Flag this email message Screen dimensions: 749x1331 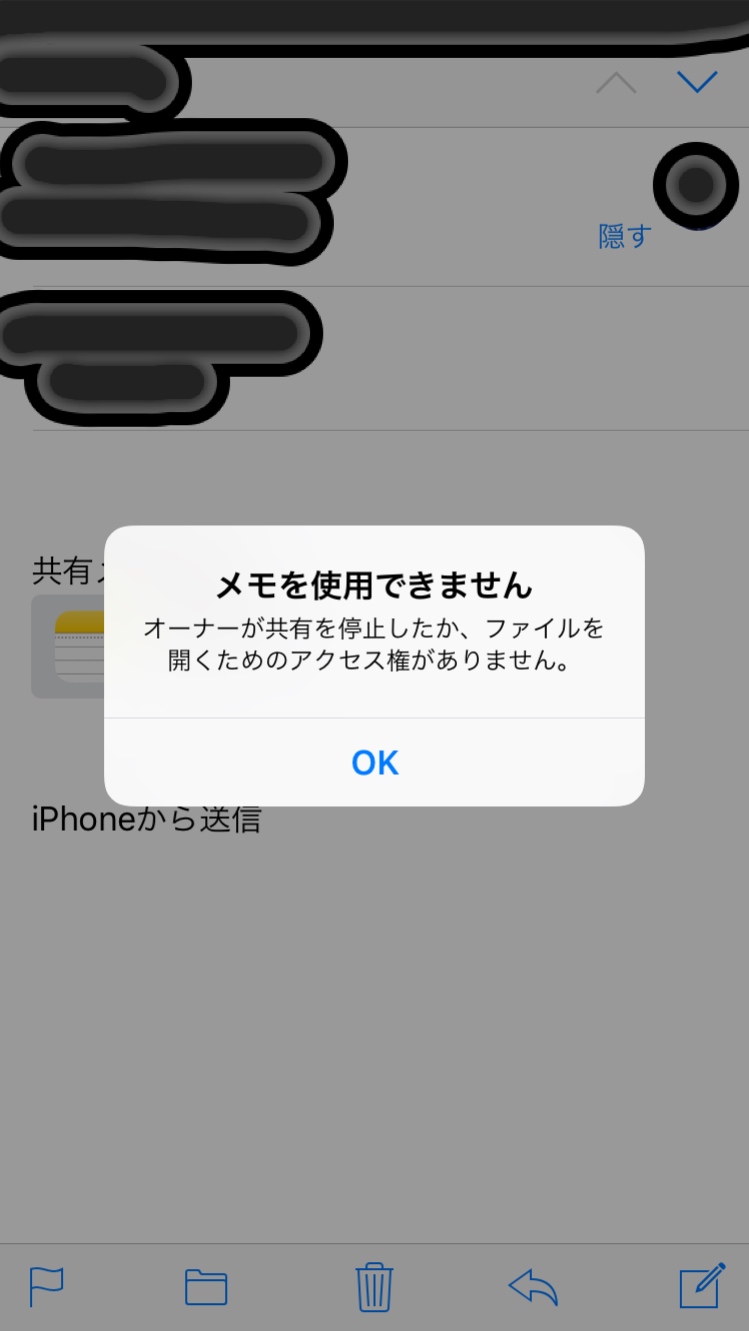click(46, 1286)
